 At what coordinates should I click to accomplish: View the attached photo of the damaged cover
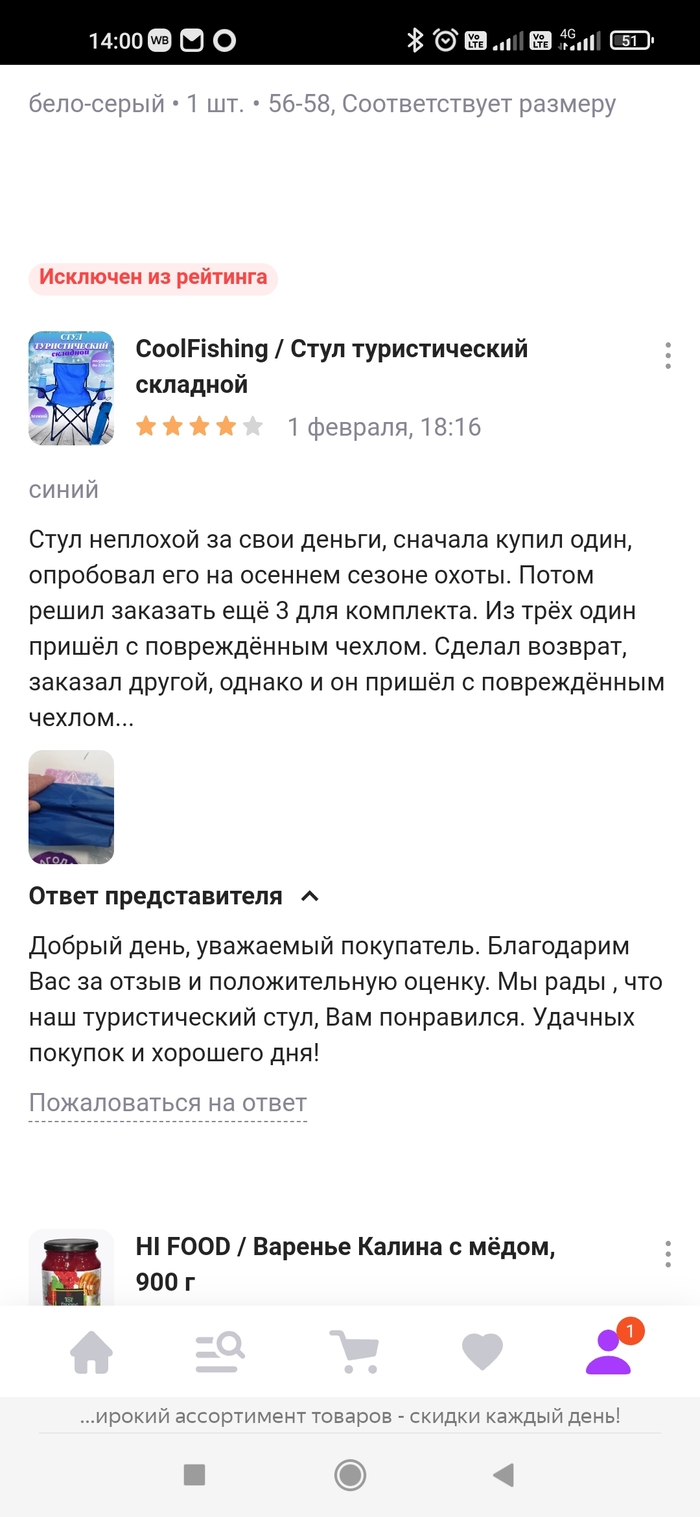(x=71, y=807)
